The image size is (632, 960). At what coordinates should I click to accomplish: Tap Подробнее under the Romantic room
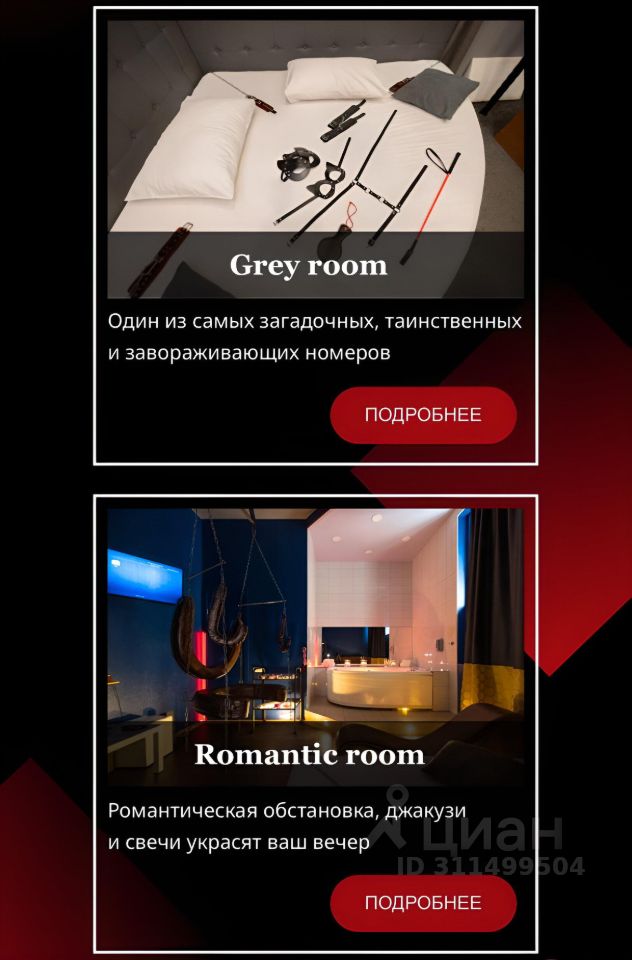423,903
